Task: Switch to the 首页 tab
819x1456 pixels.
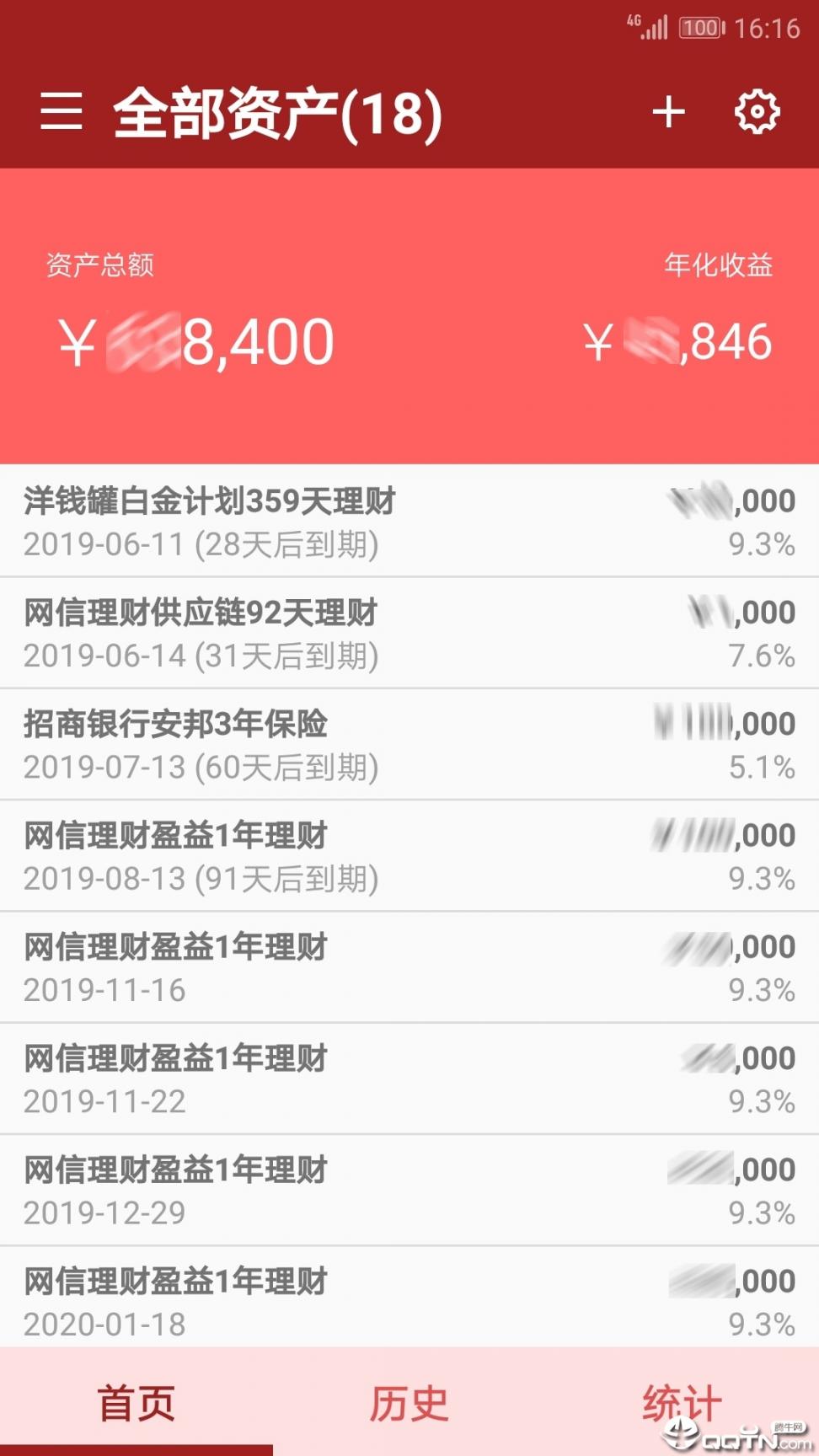Action: tap(136, 1403)
